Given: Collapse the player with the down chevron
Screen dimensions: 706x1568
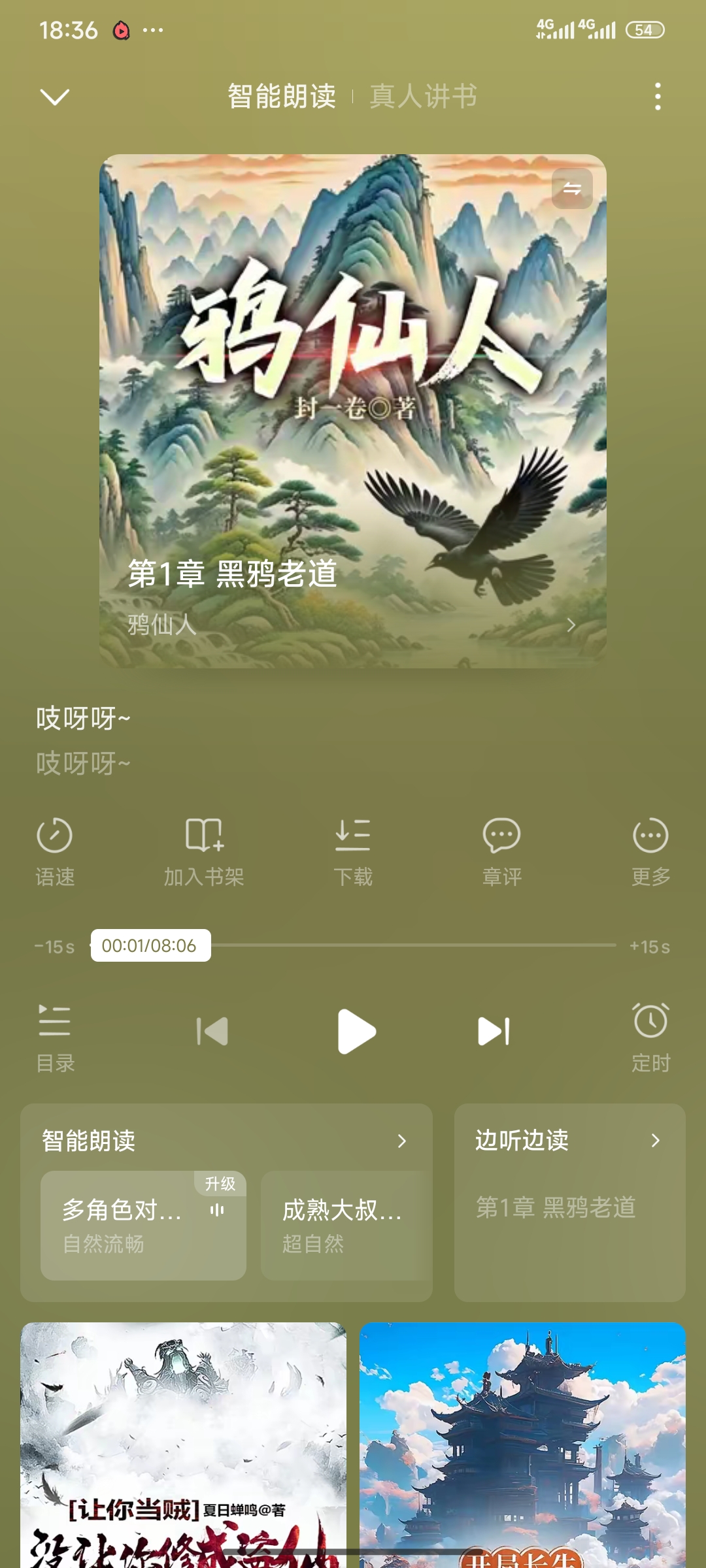Looking at the screenshot, I should tap(55, 96).
